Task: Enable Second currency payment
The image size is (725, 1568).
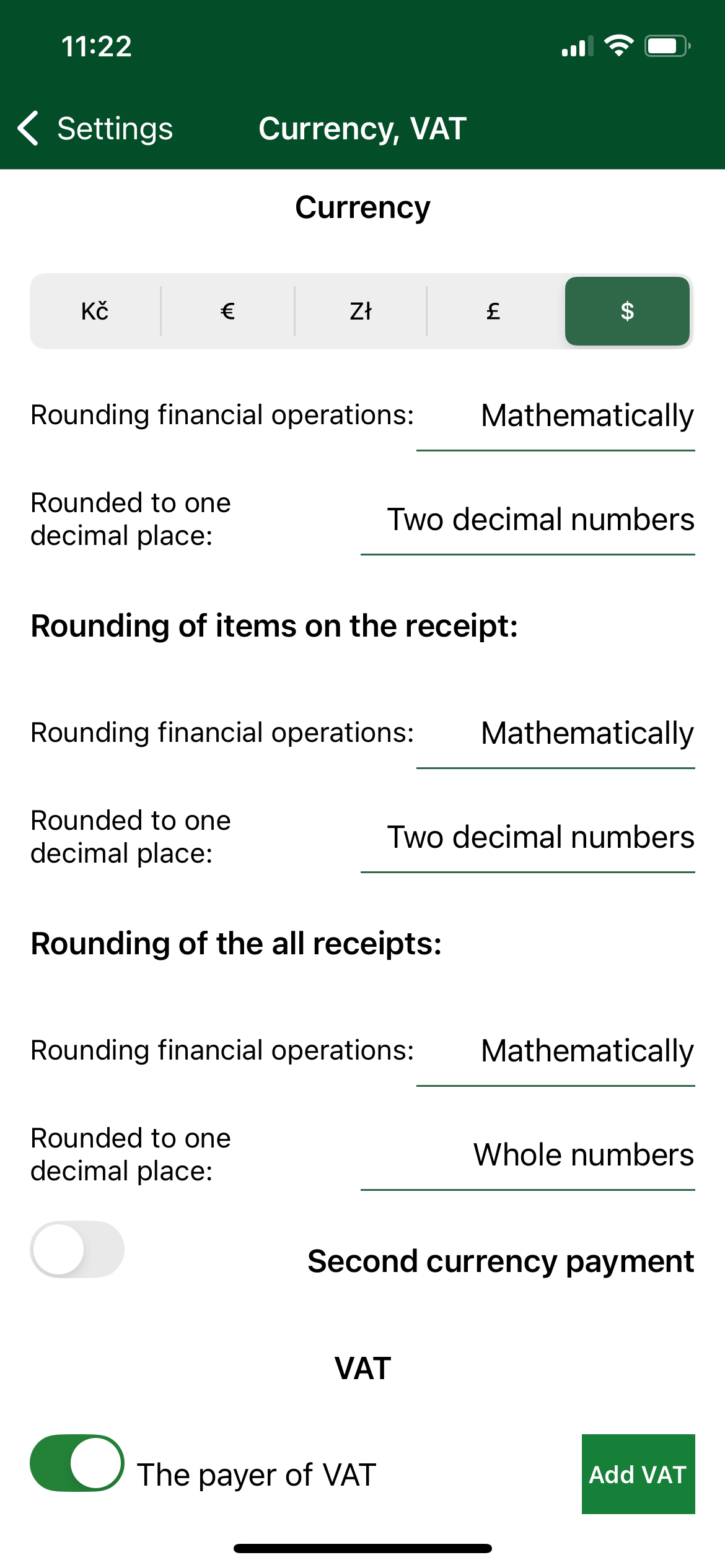Action: (76, 1249)
